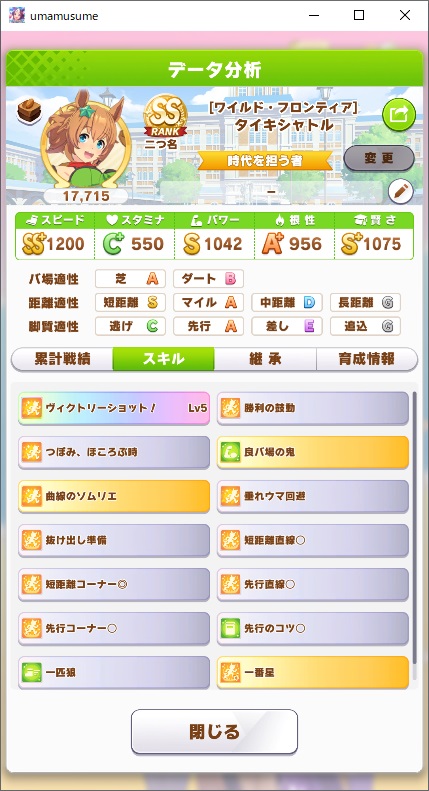Open the 一番星 skill
The height and width of the screenshot is (791, 429).
pos(313,672)
